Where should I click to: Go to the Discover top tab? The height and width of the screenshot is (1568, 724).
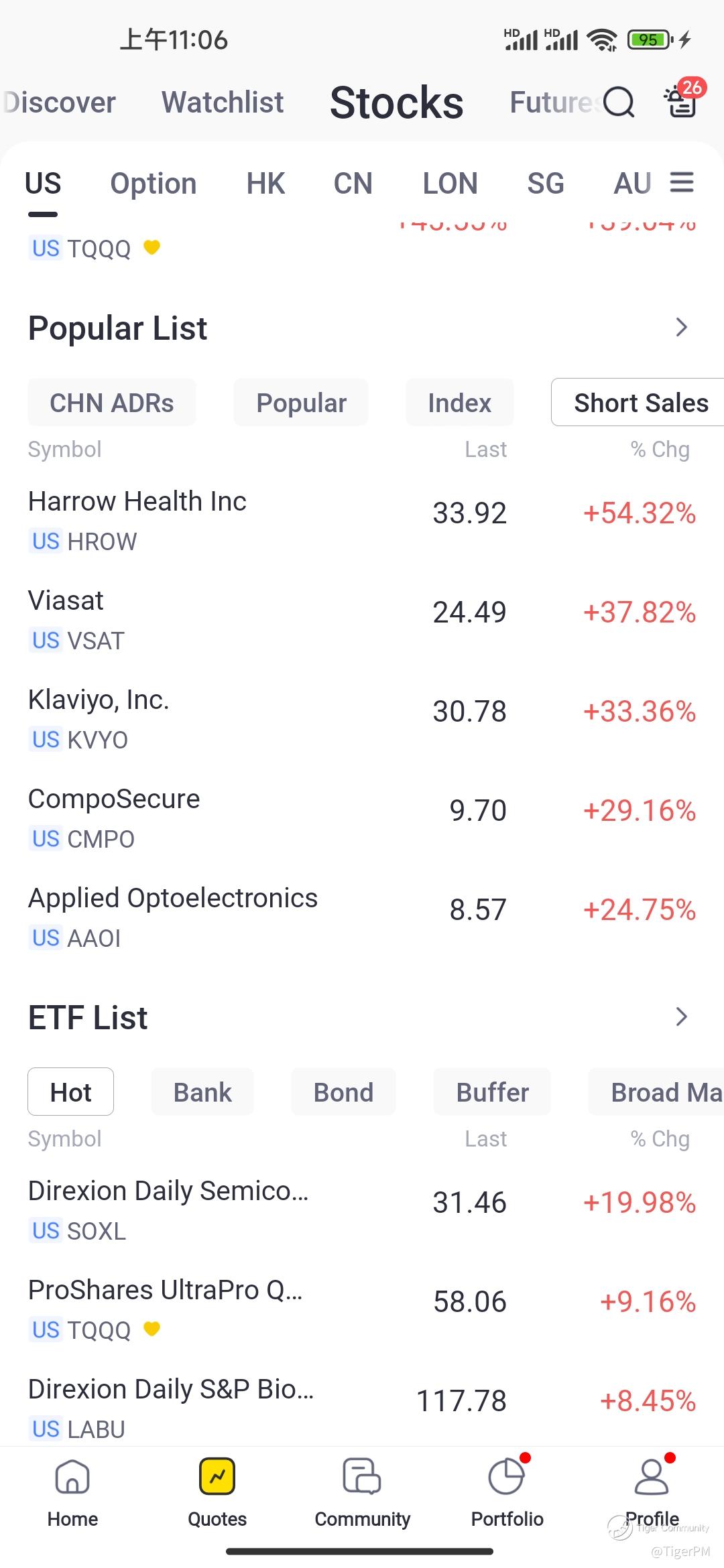[59, 103]
